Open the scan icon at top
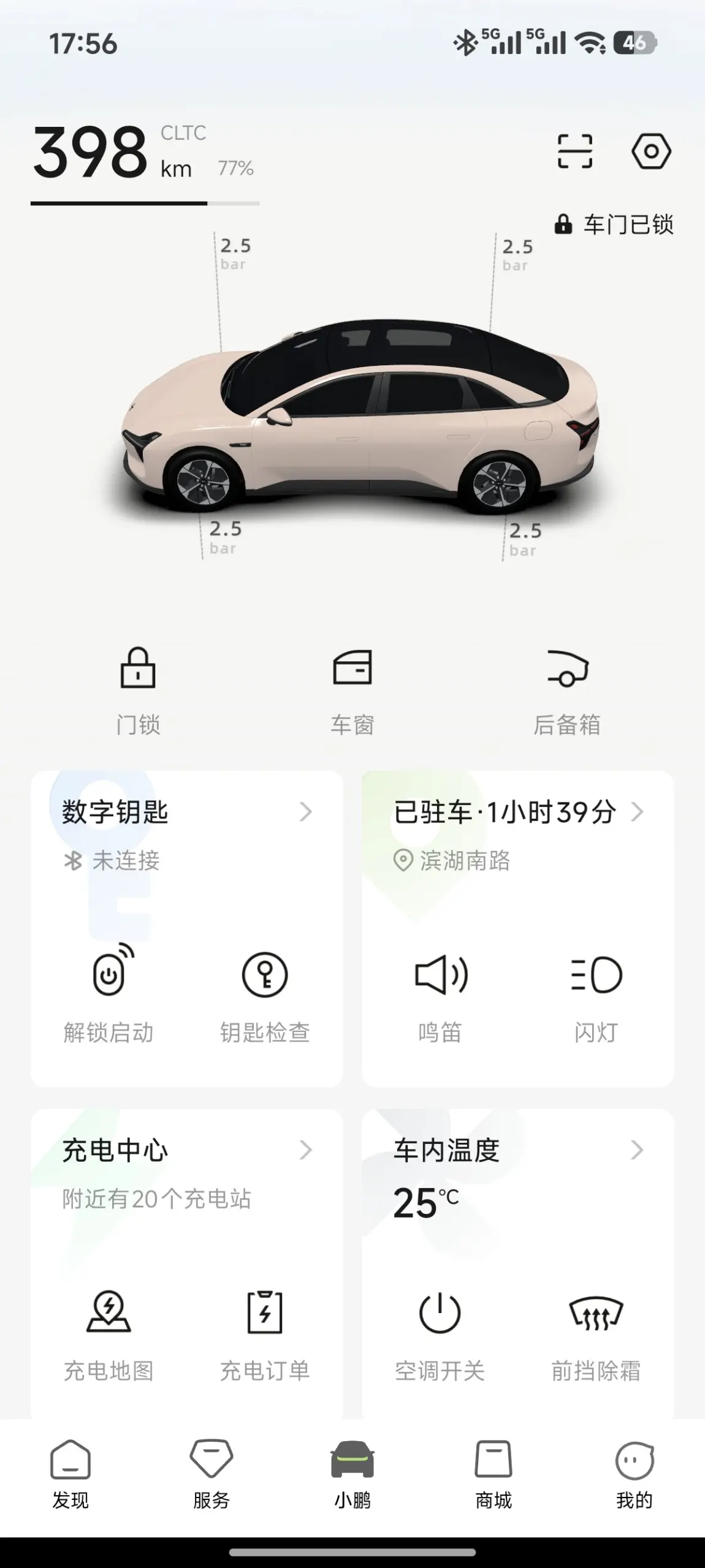This screenshot has height=1568, width=705. tap(574, 151)
